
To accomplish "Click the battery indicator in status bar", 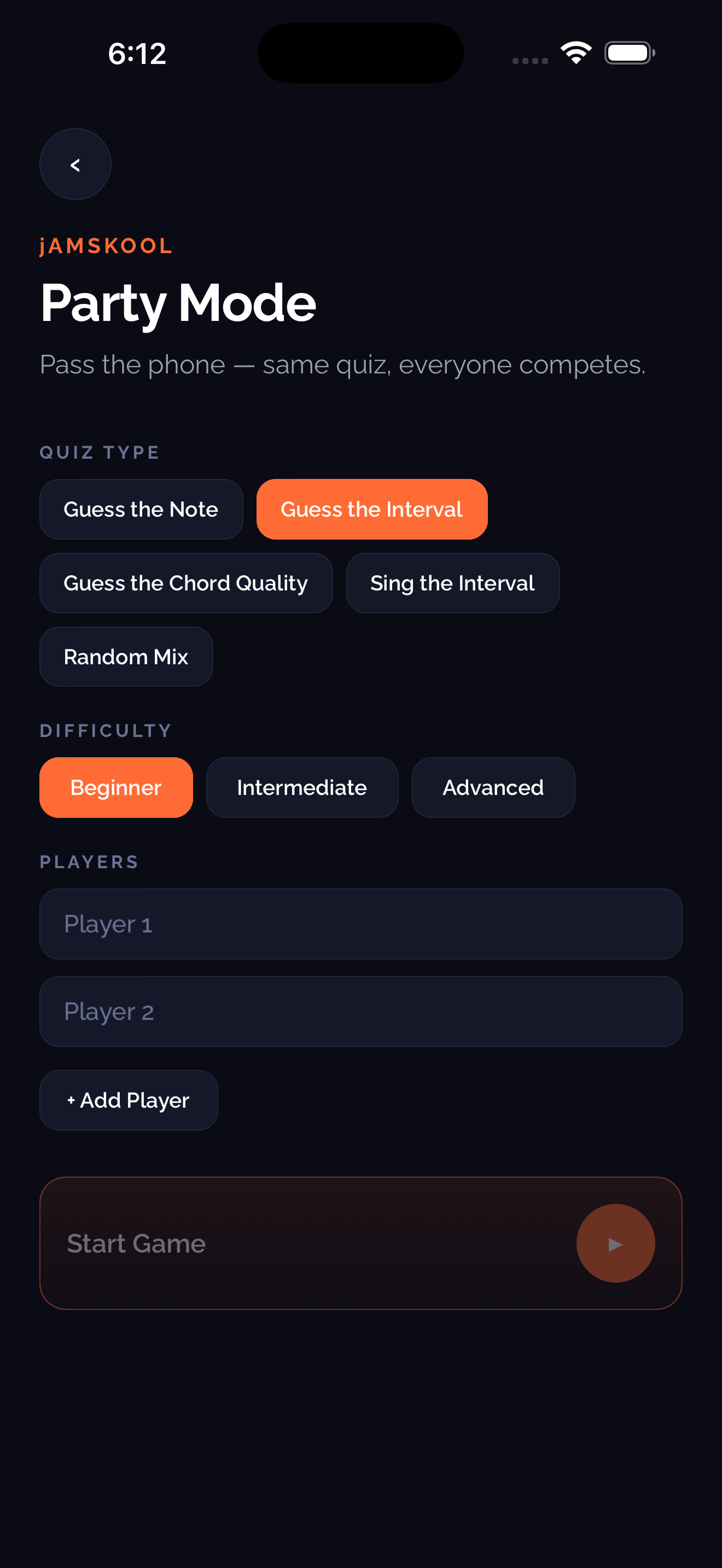I will (x=630, y=52).
